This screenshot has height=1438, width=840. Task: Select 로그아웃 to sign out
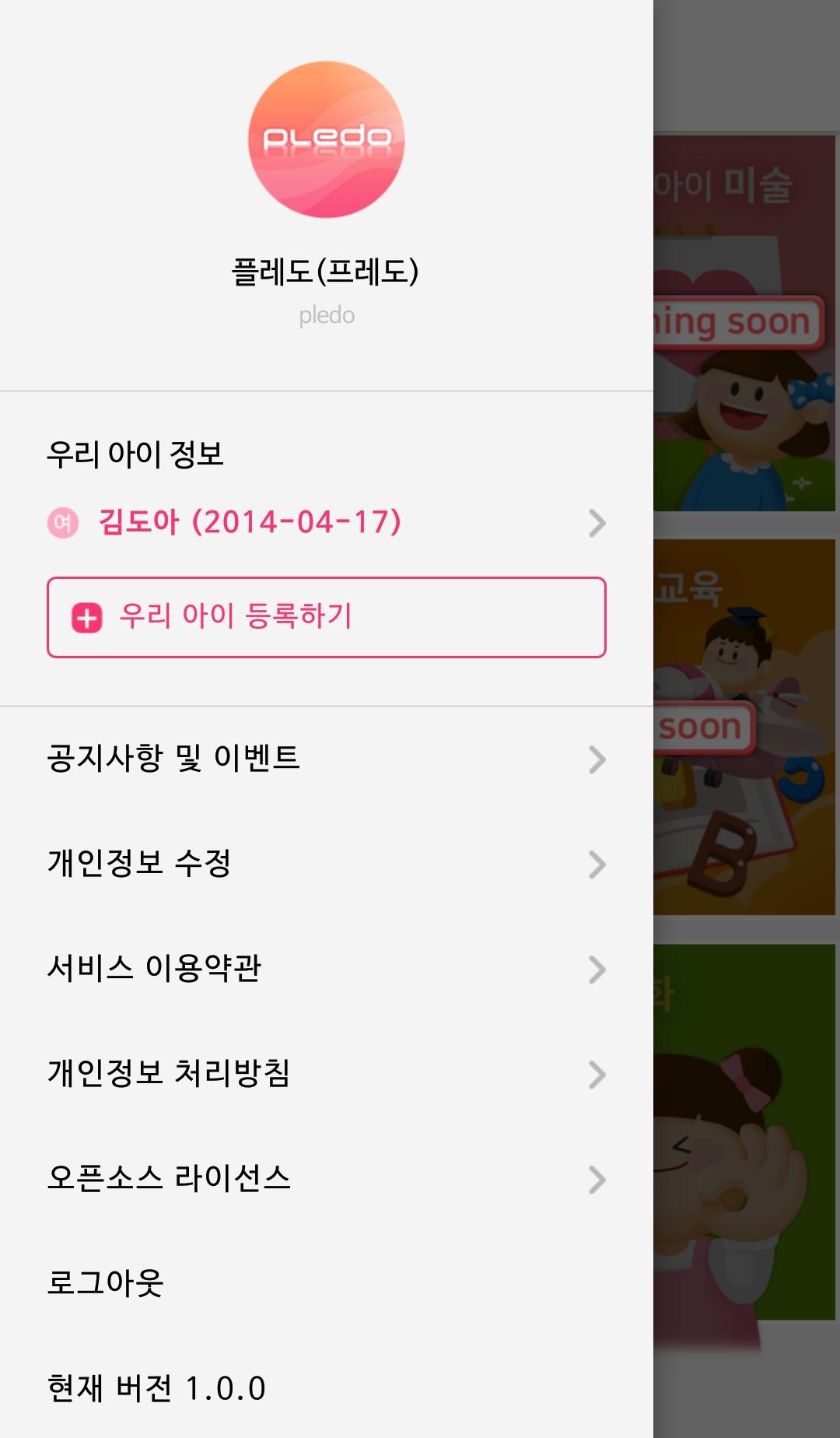327,1284
